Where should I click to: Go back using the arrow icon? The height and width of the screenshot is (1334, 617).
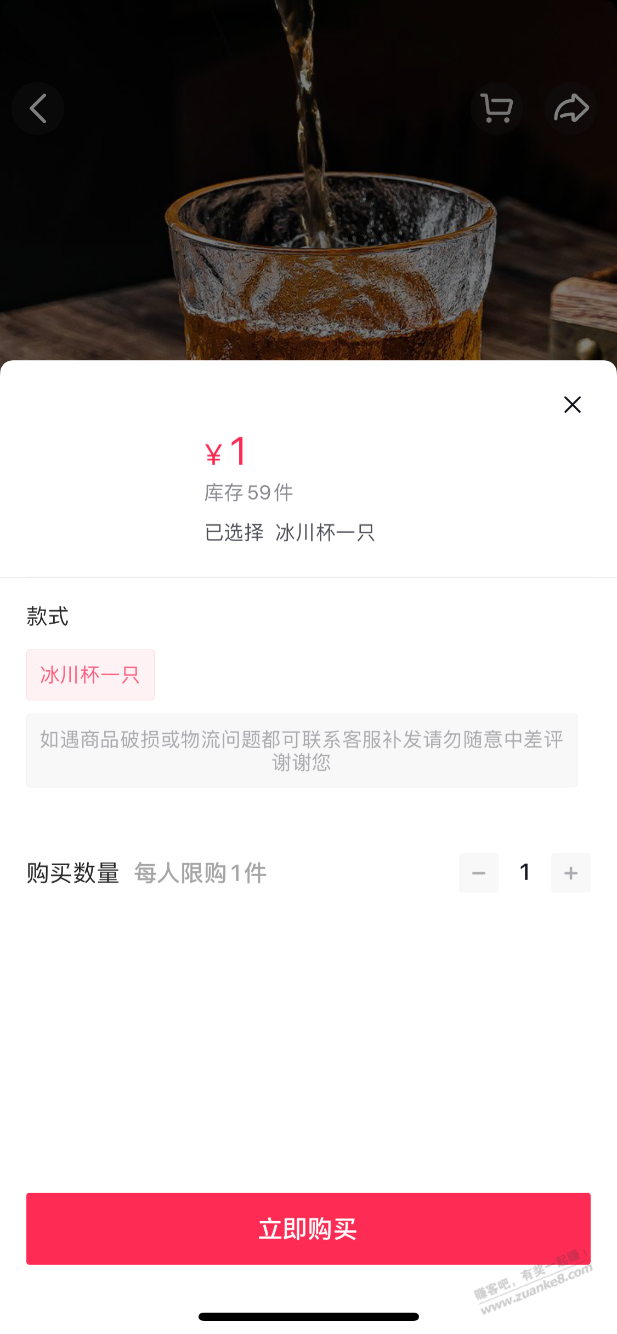tap(38, 108)
